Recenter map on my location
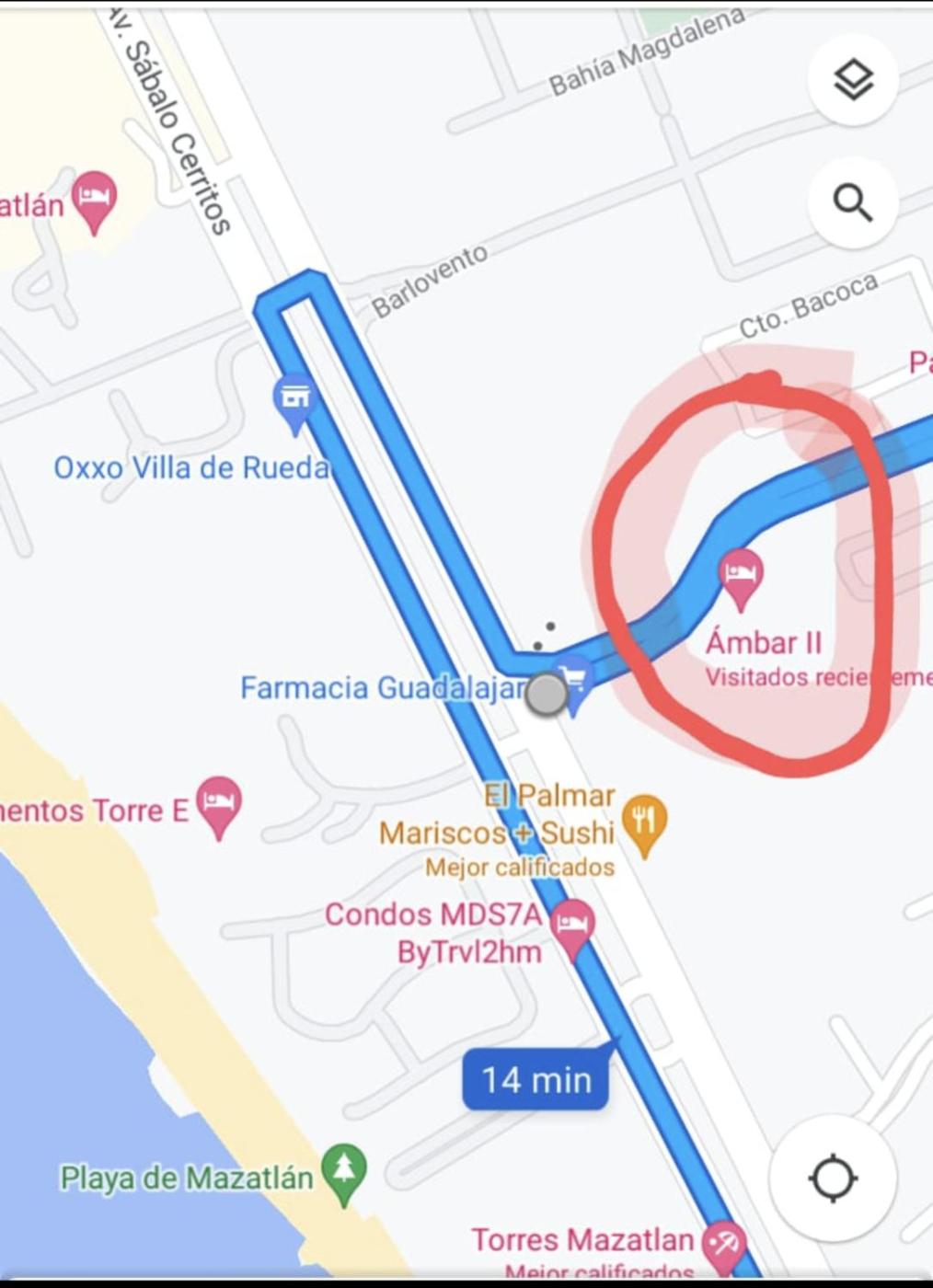 point(833,1178)
